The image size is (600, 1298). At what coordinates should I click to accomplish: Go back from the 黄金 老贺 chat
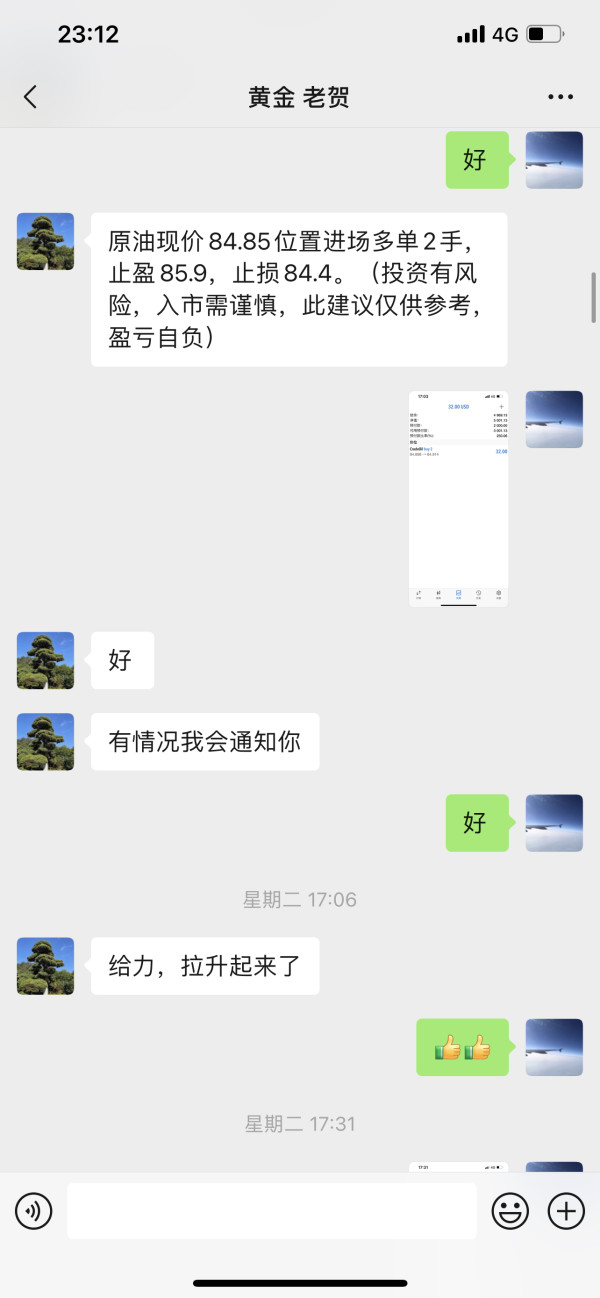[30, 97]
